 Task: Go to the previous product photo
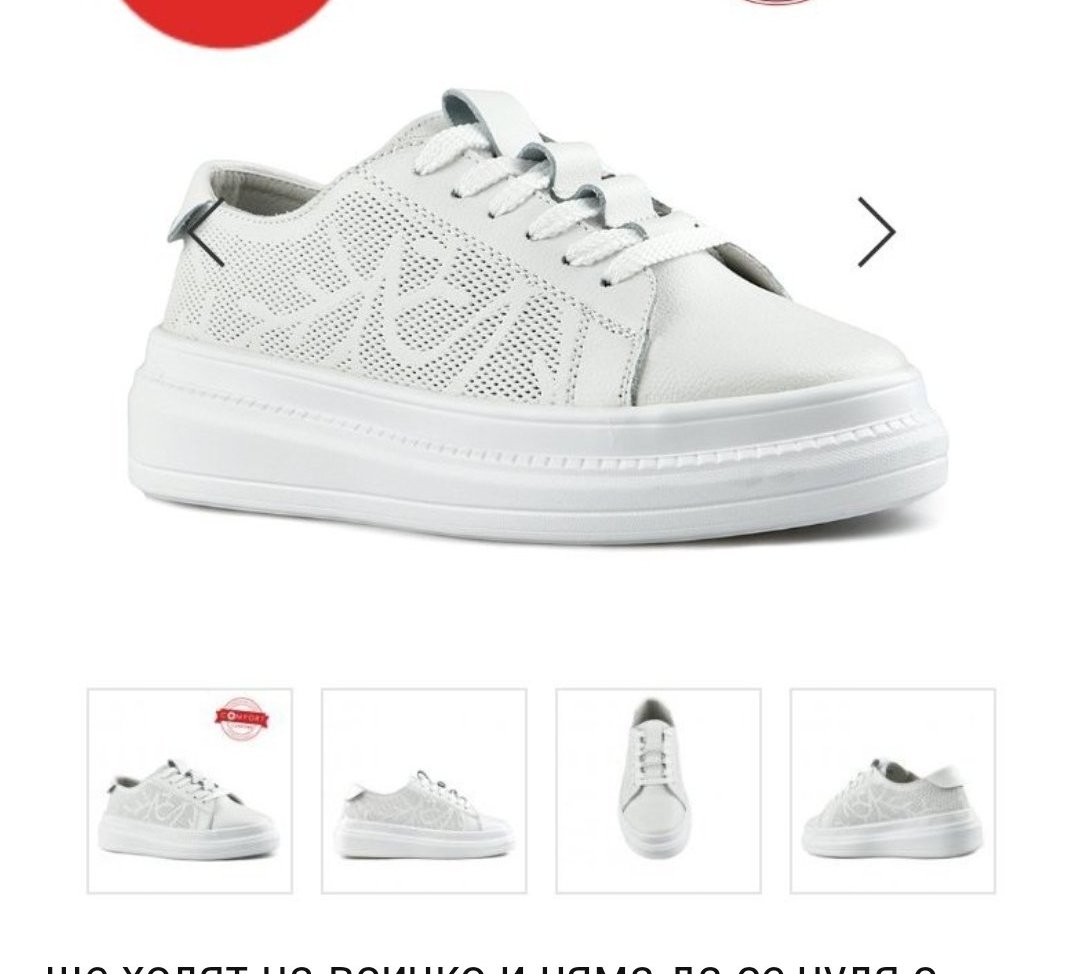(207, 232)
